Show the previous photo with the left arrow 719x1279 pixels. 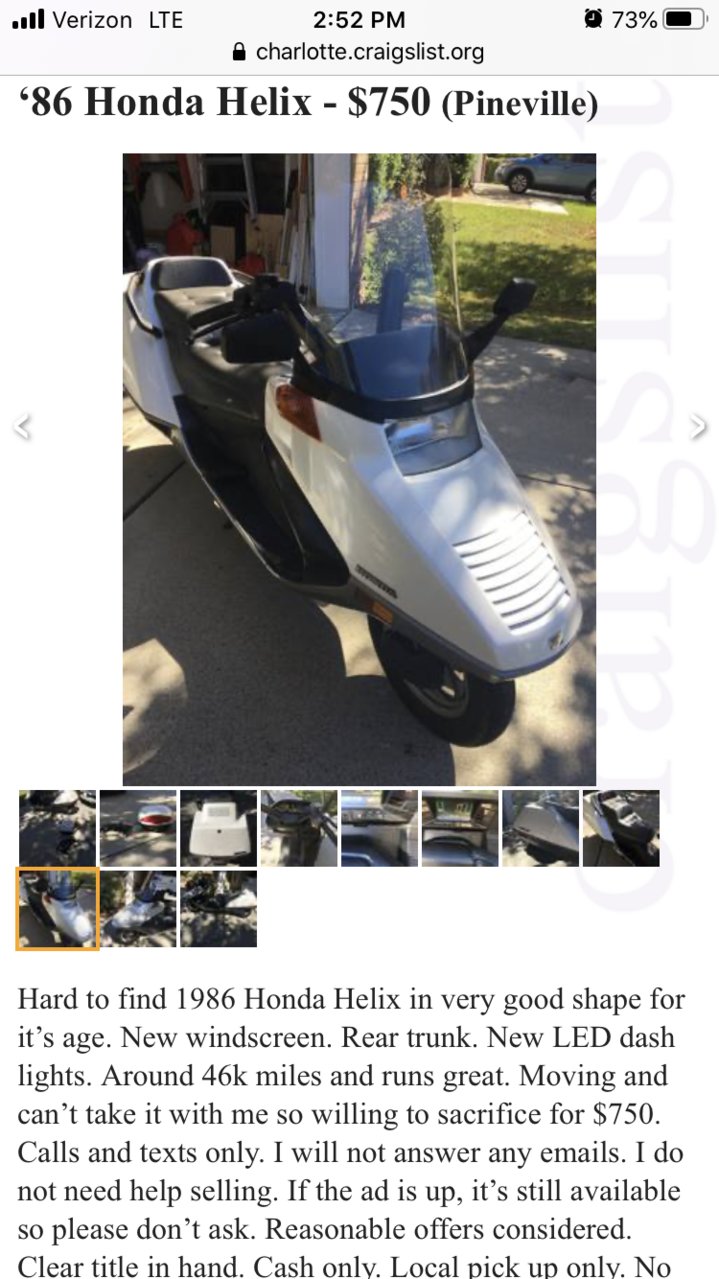coord(22,427)
